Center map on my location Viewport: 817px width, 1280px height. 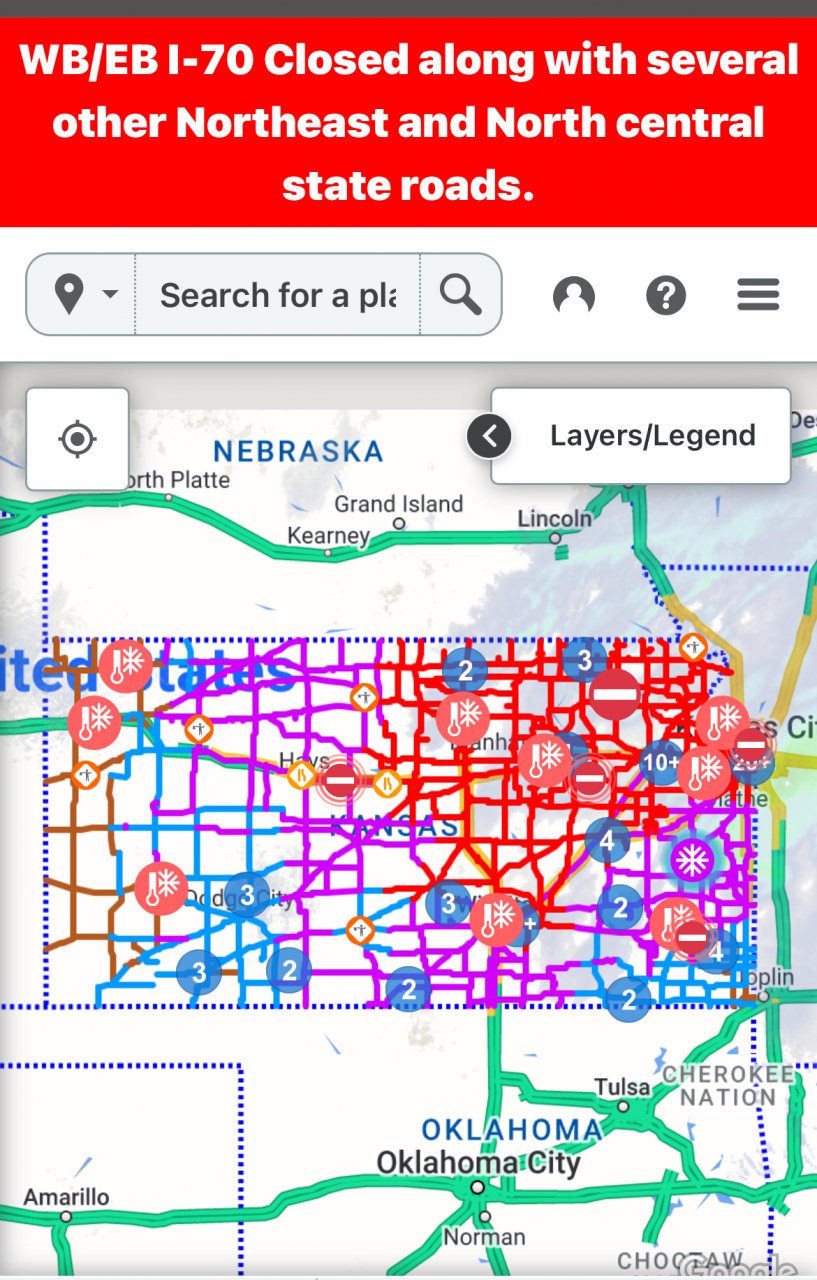point(78,439)
